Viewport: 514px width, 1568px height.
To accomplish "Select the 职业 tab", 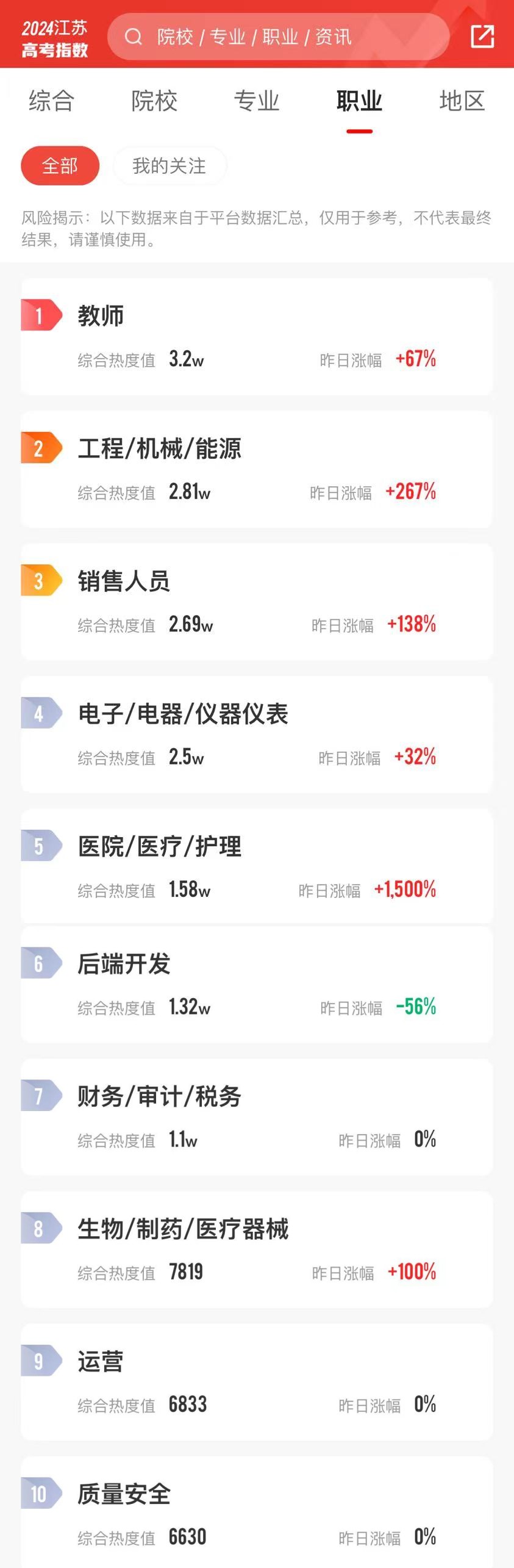I will [359, 101].
